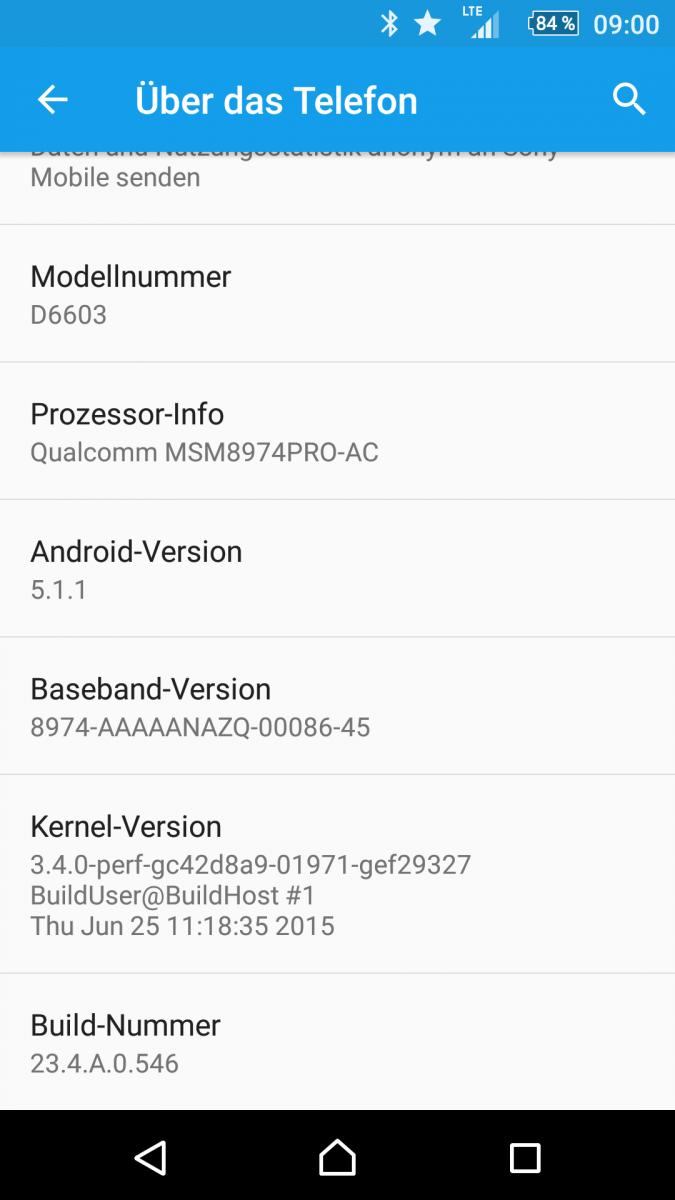Image resolution: width=675 pixels, height=1200 pixels.
Task: Tap the Build-Nummer entry
Action: (x=337, y=1042)
